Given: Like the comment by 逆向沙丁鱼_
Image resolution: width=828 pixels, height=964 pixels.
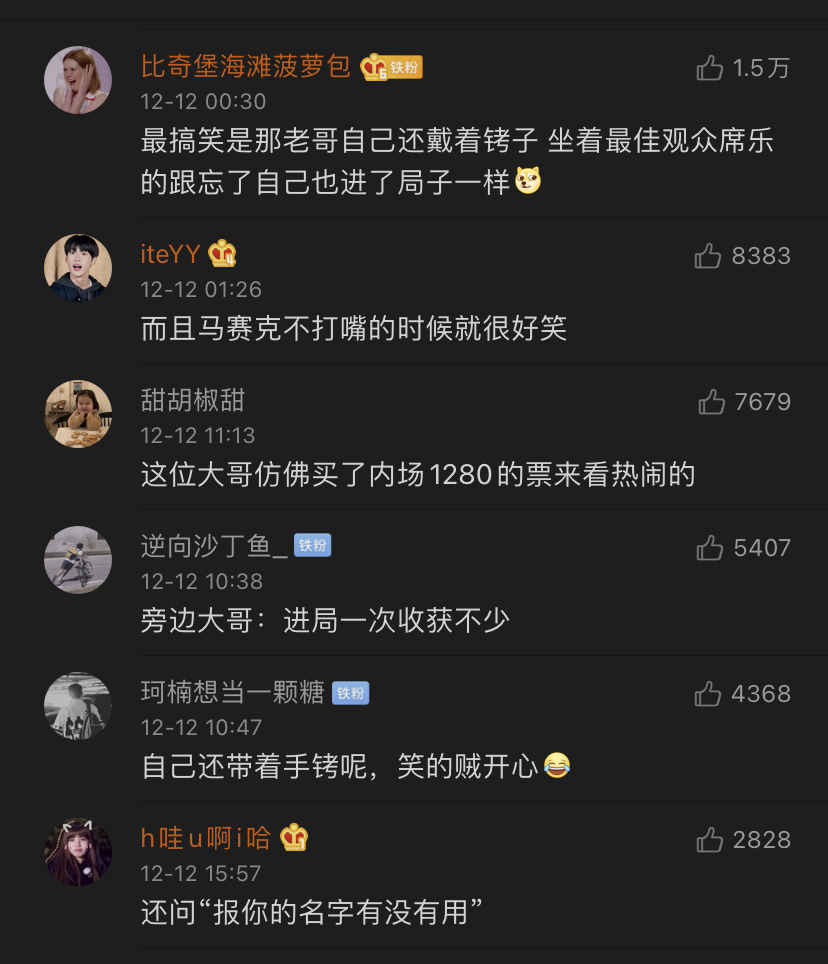Looking at the screenshot, I should [x=710, y=548].
